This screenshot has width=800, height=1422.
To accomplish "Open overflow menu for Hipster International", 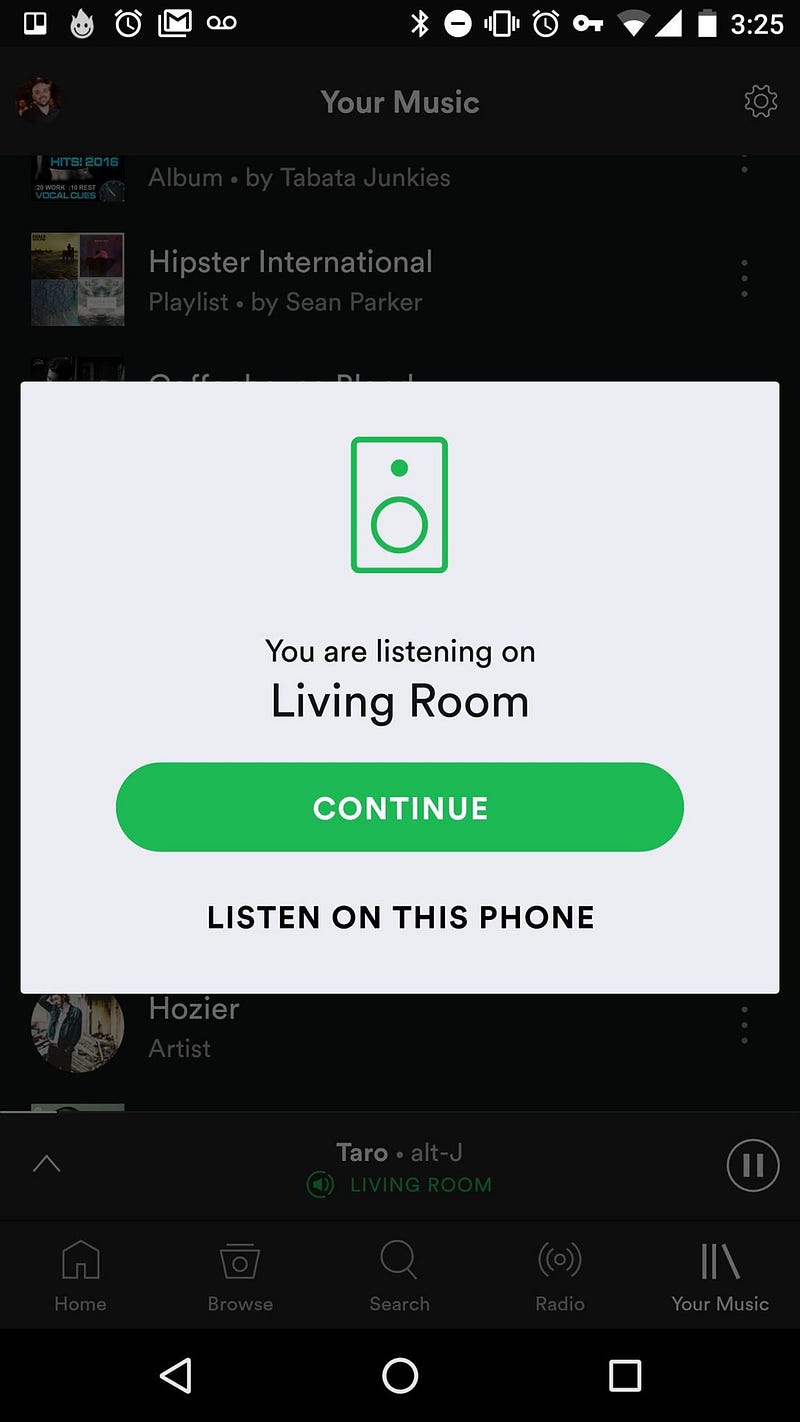I will [x=744, y=279].
